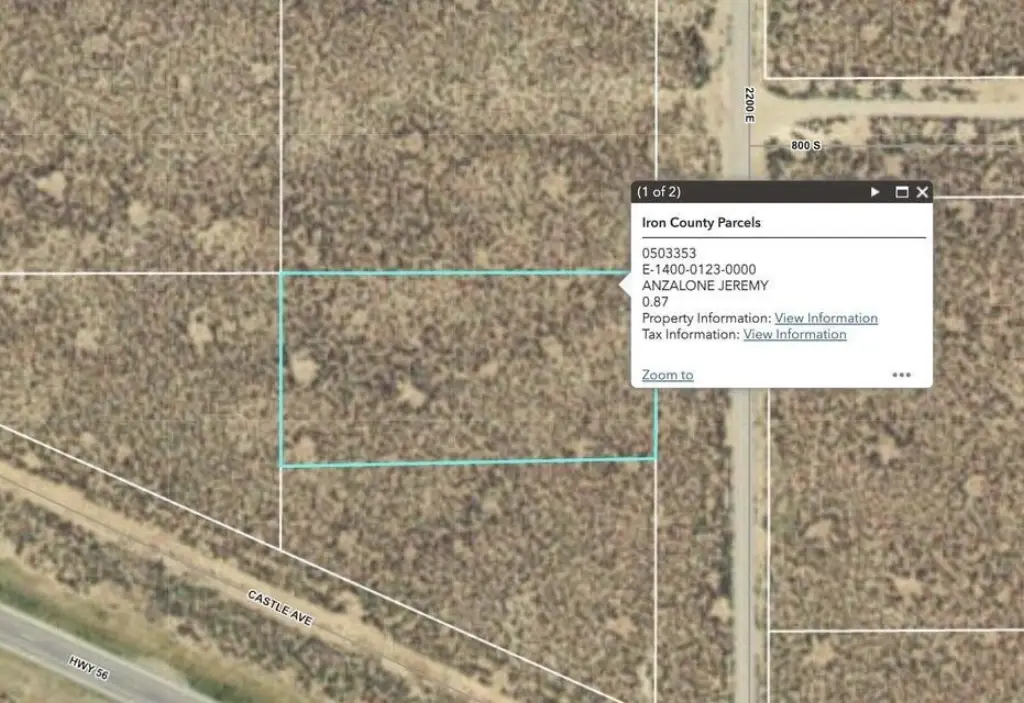This screenshot has height=703, width=1024.
Task: Open the Property Information View Information link
Action: [x=826, y=318]
